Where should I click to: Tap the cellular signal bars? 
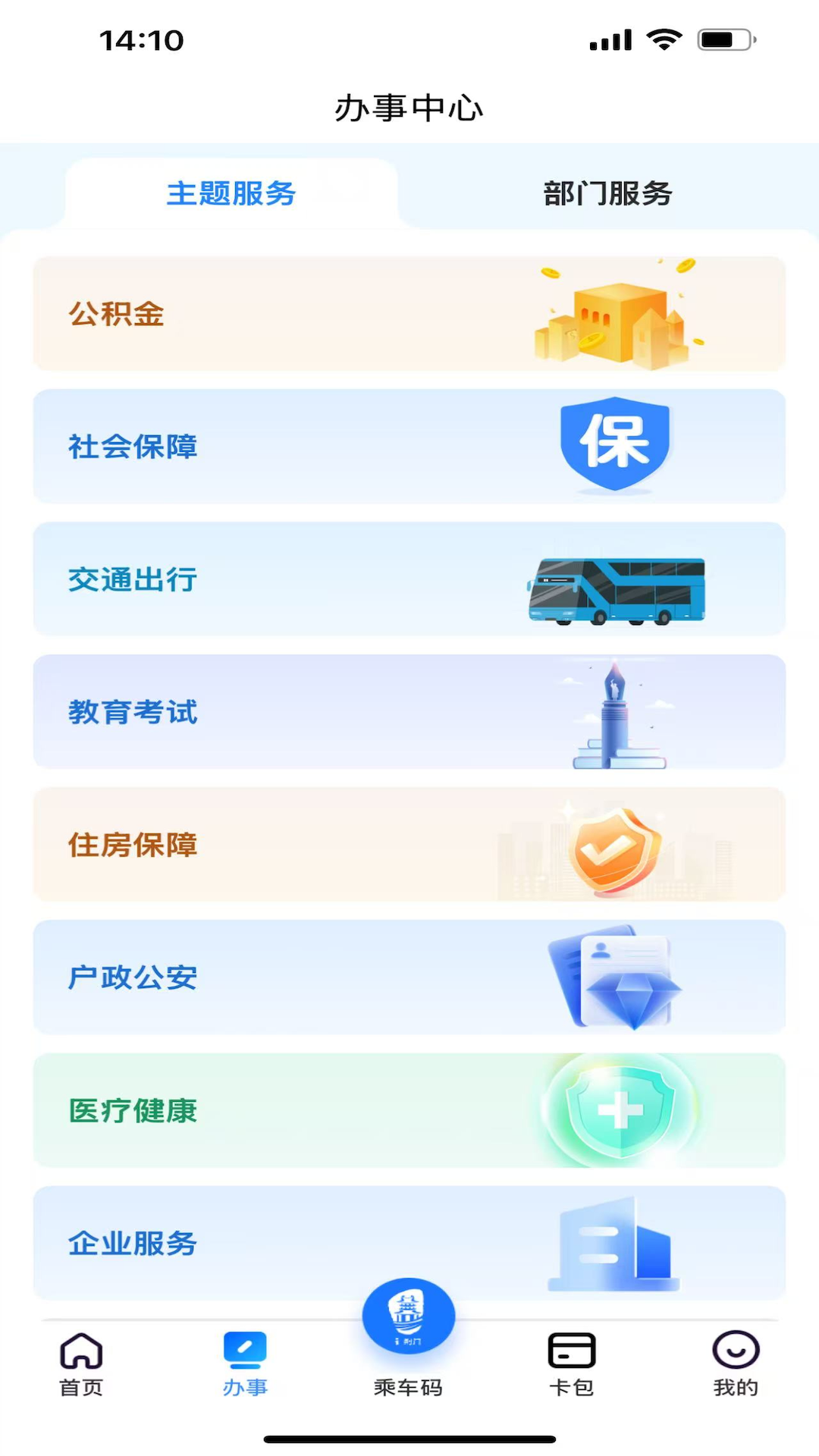pyautogui.click(x=610, y=42)
